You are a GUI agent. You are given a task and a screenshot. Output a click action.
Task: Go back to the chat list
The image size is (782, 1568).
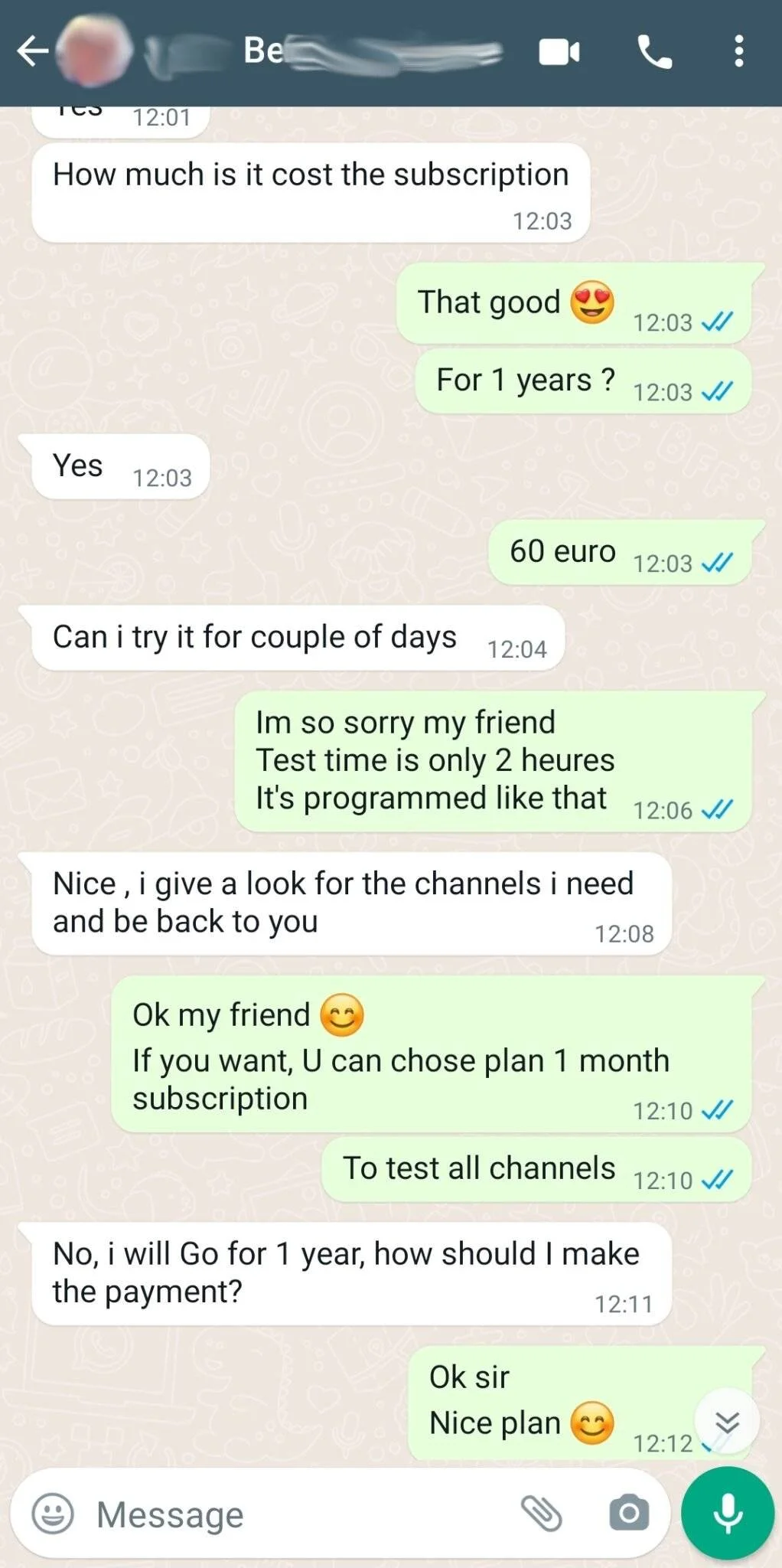pos(32,52)
